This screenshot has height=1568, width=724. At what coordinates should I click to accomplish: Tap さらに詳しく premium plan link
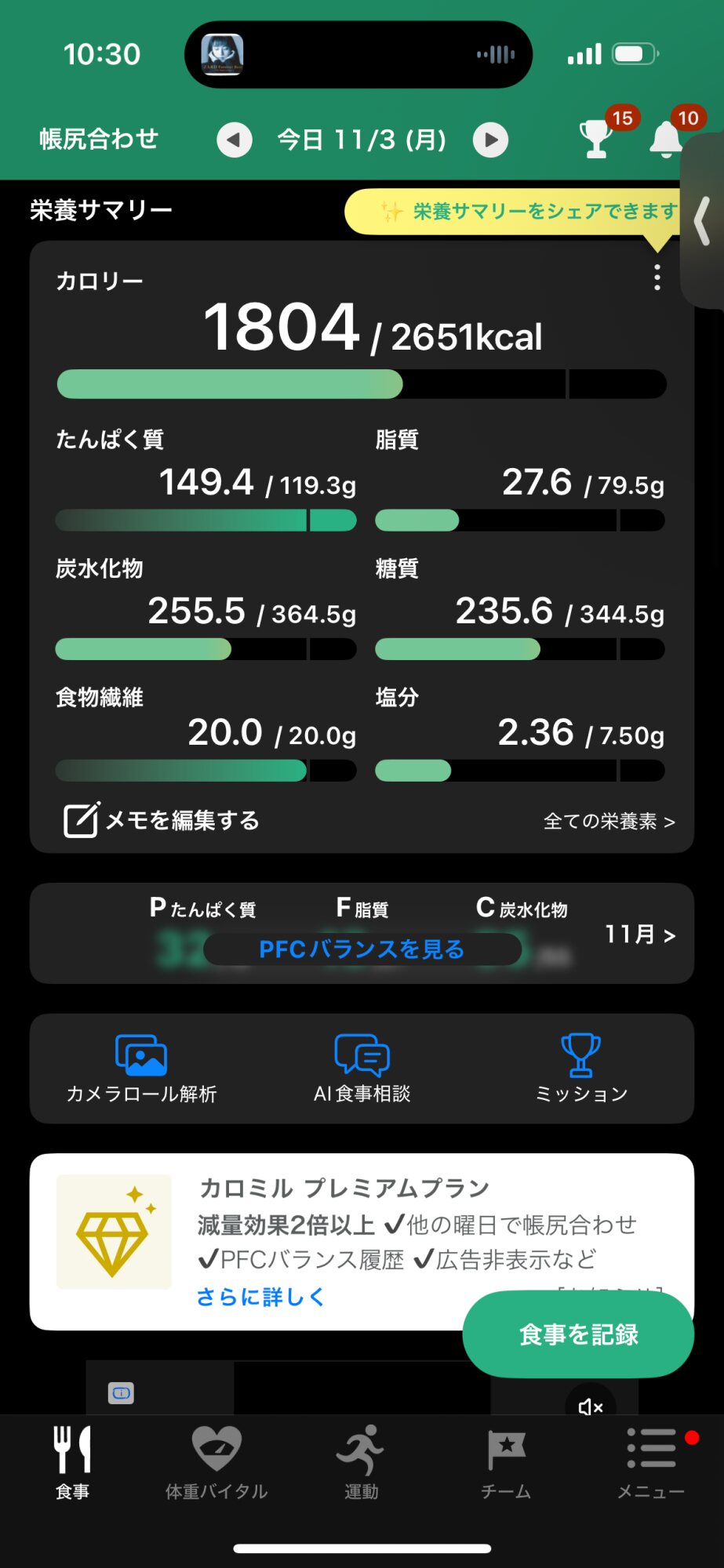(x=260, y=1297)
